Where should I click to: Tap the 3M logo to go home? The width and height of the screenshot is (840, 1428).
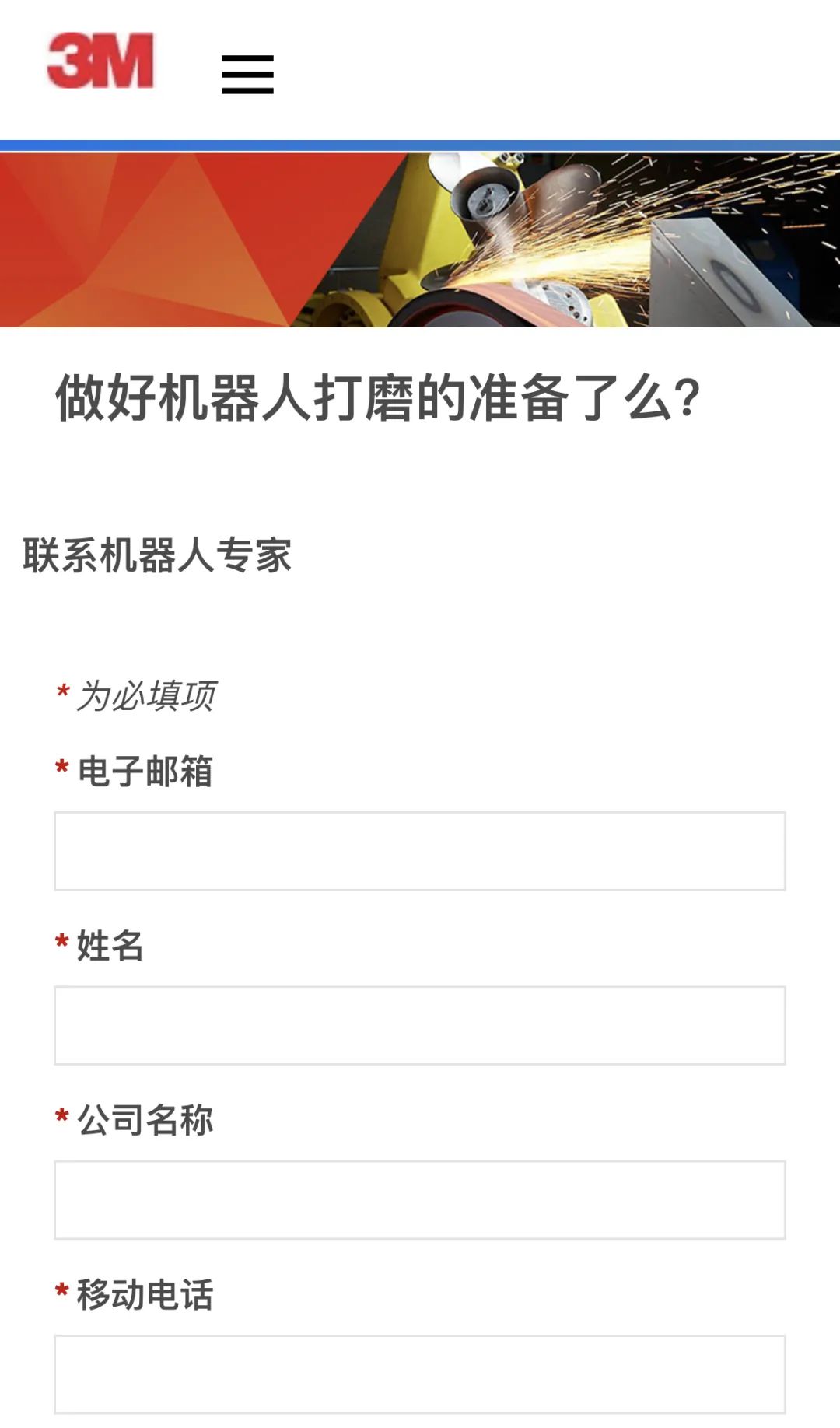(100, 60)
